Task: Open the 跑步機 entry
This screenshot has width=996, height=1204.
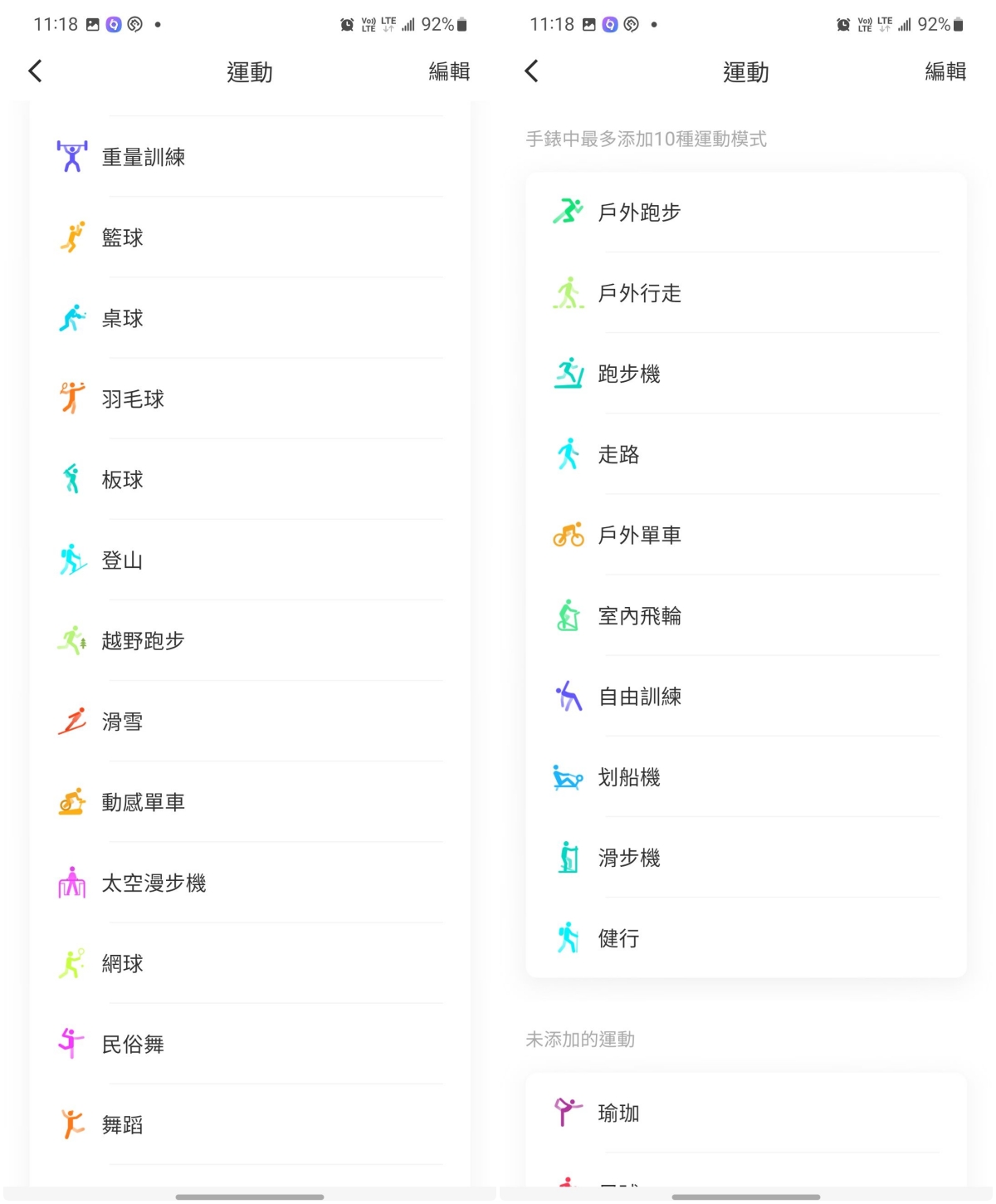Action: tap(745, 374)
